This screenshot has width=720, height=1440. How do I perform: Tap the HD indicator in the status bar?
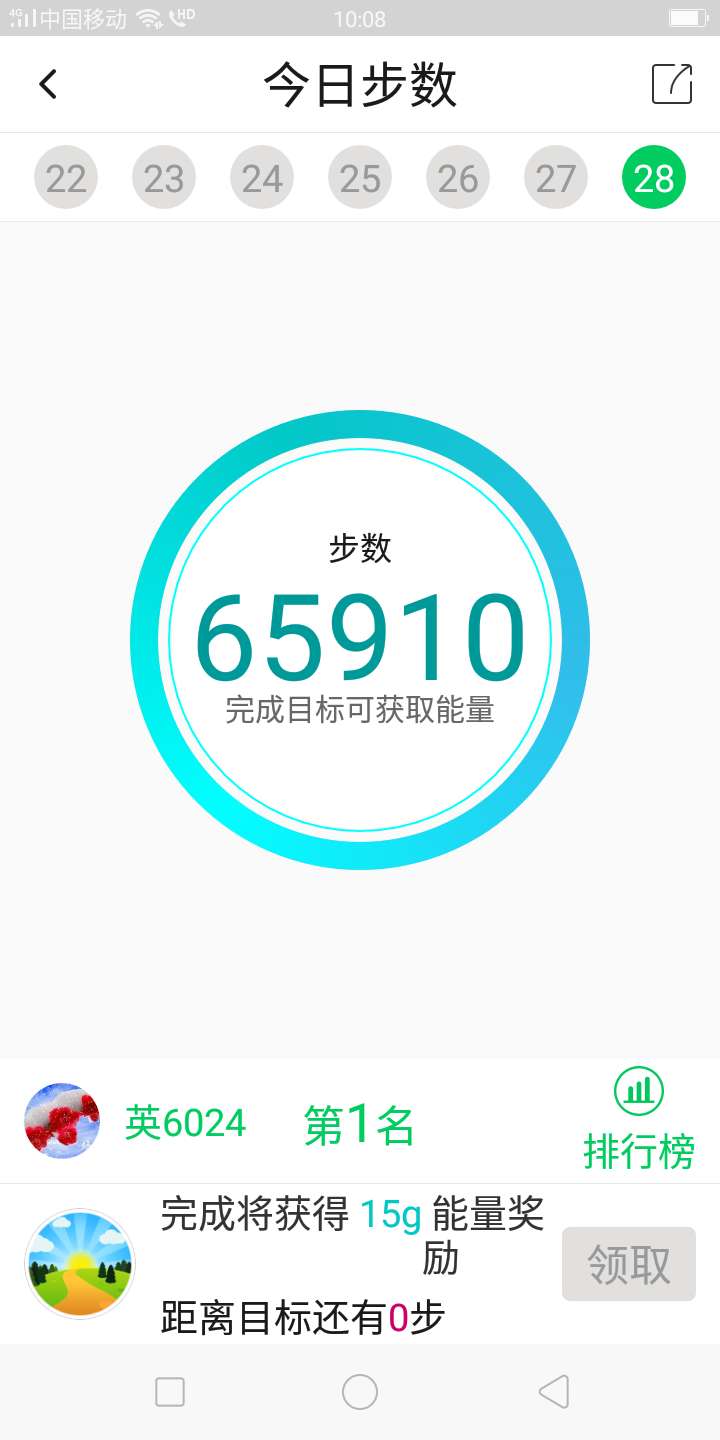pyautogui.click(x=185, y=15)
